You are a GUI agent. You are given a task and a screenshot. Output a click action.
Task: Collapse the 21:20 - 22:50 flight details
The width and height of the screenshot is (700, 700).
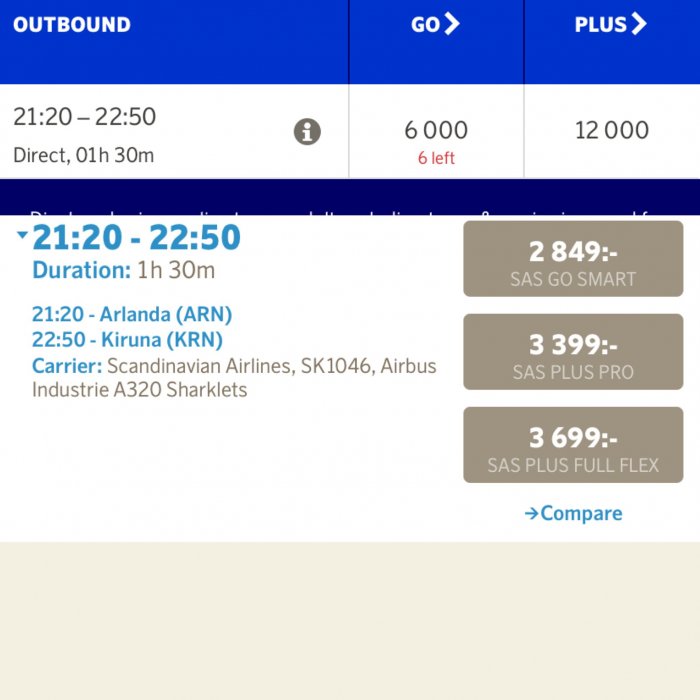pyautogui.click(x=23, y=236)
